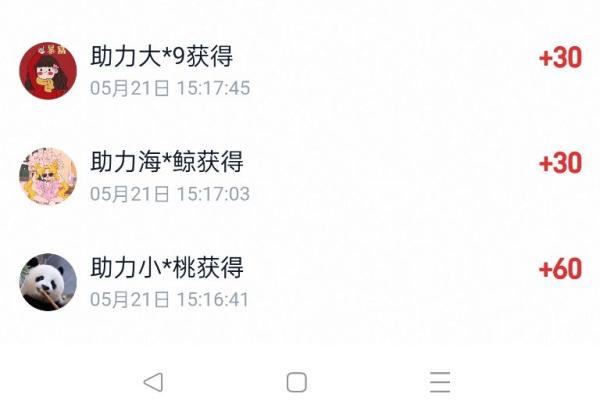Return to the home screen via square button
This screenshot has width=600, height=419.
297,382
